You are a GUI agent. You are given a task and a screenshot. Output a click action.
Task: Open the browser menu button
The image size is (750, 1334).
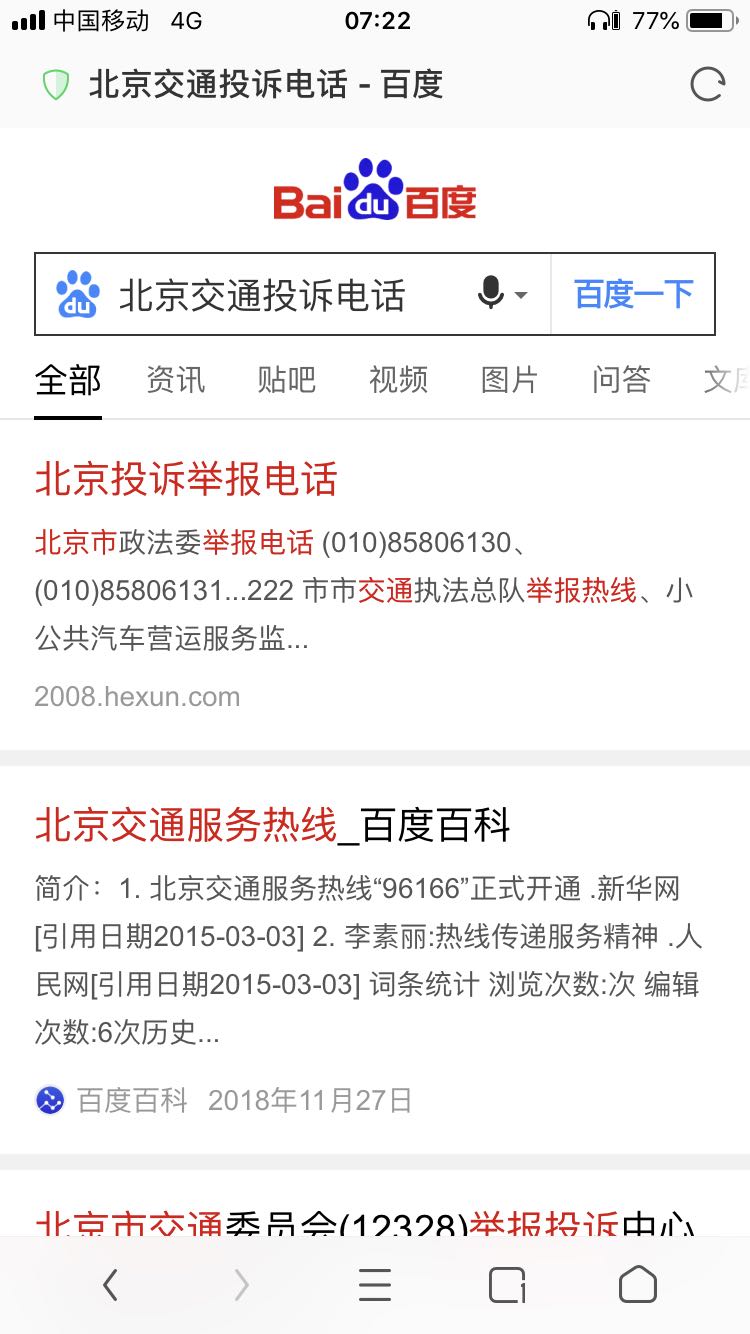pyautogui.click(x=374, y=1285)
